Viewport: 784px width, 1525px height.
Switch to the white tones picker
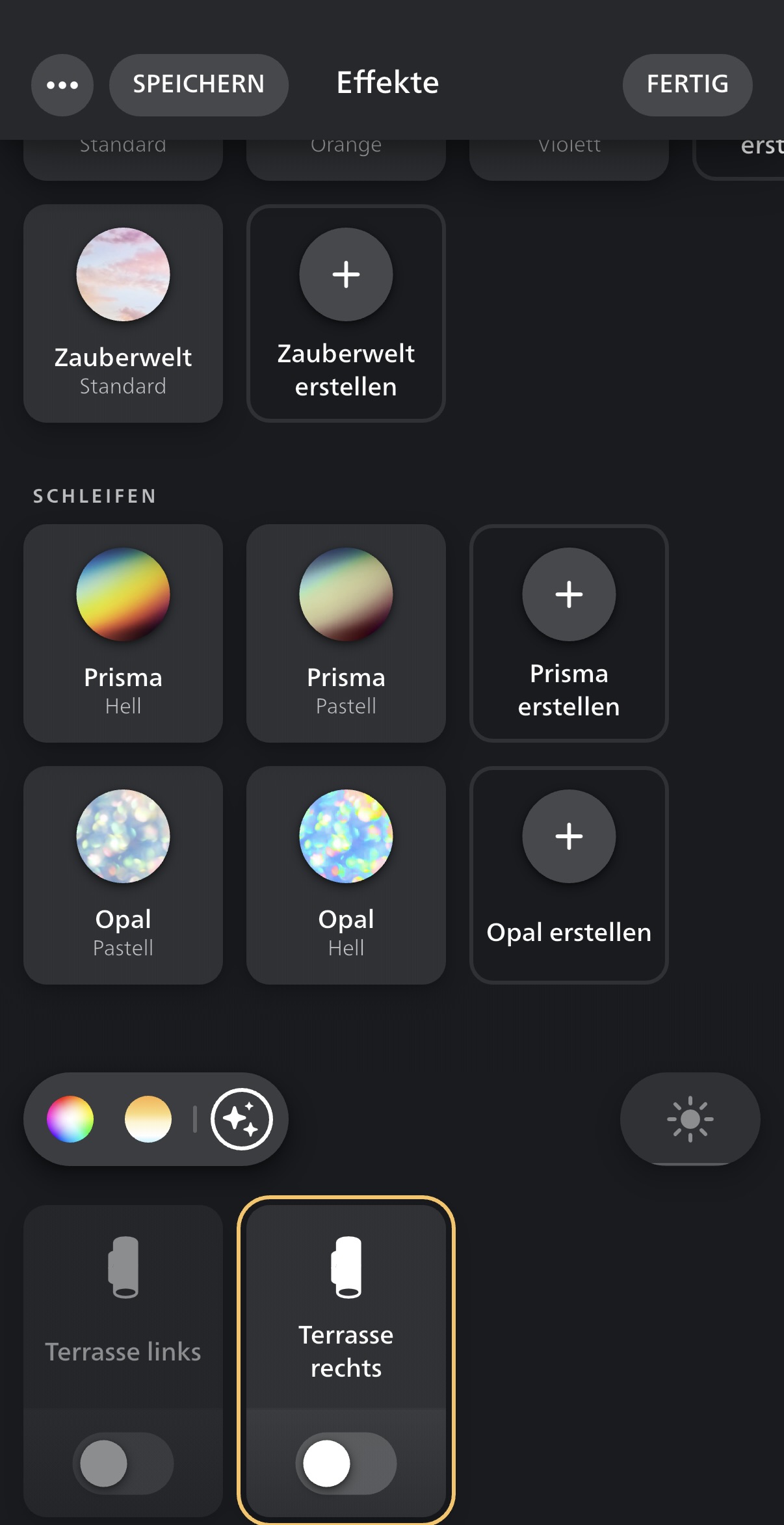tap(148, 1119)
